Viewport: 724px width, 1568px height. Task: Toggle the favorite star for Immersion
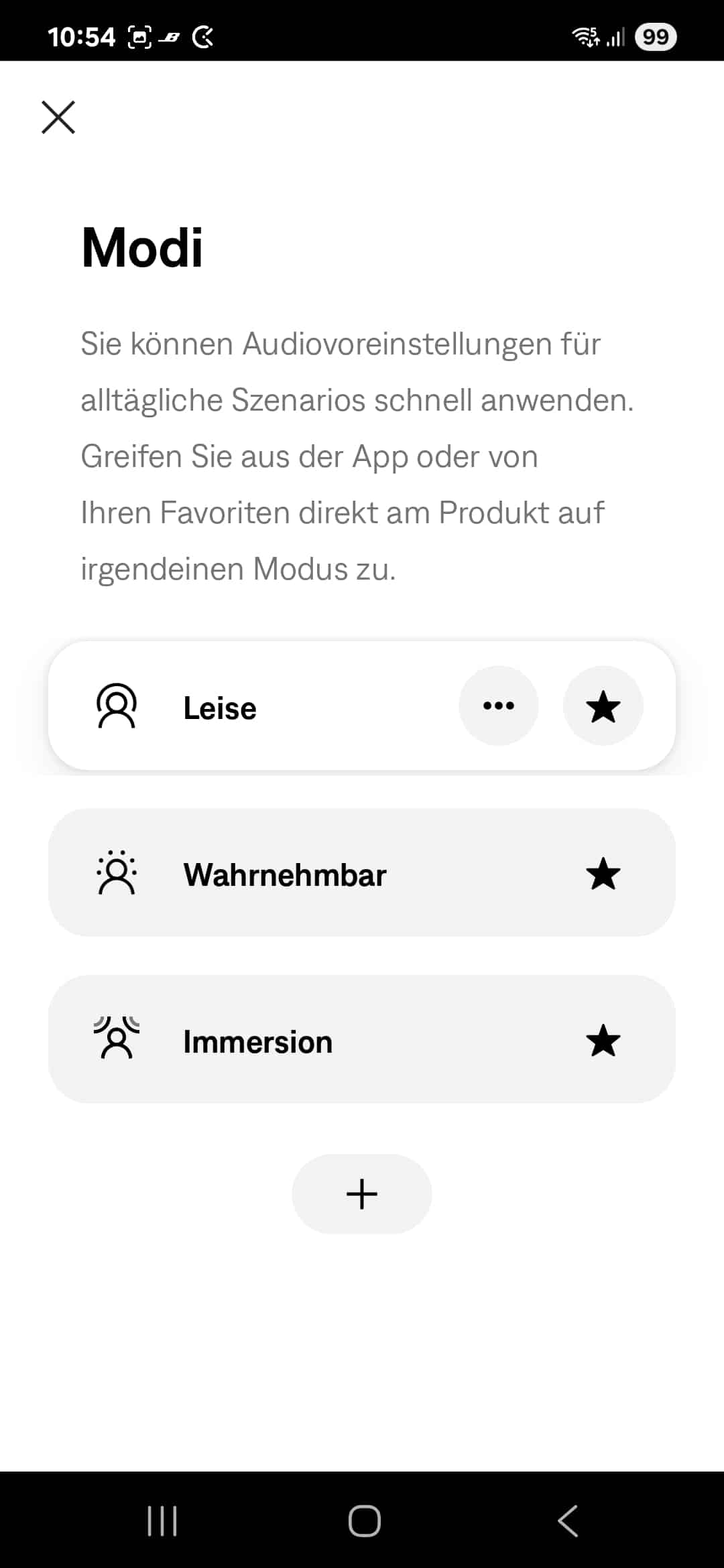coord(603,1041)
